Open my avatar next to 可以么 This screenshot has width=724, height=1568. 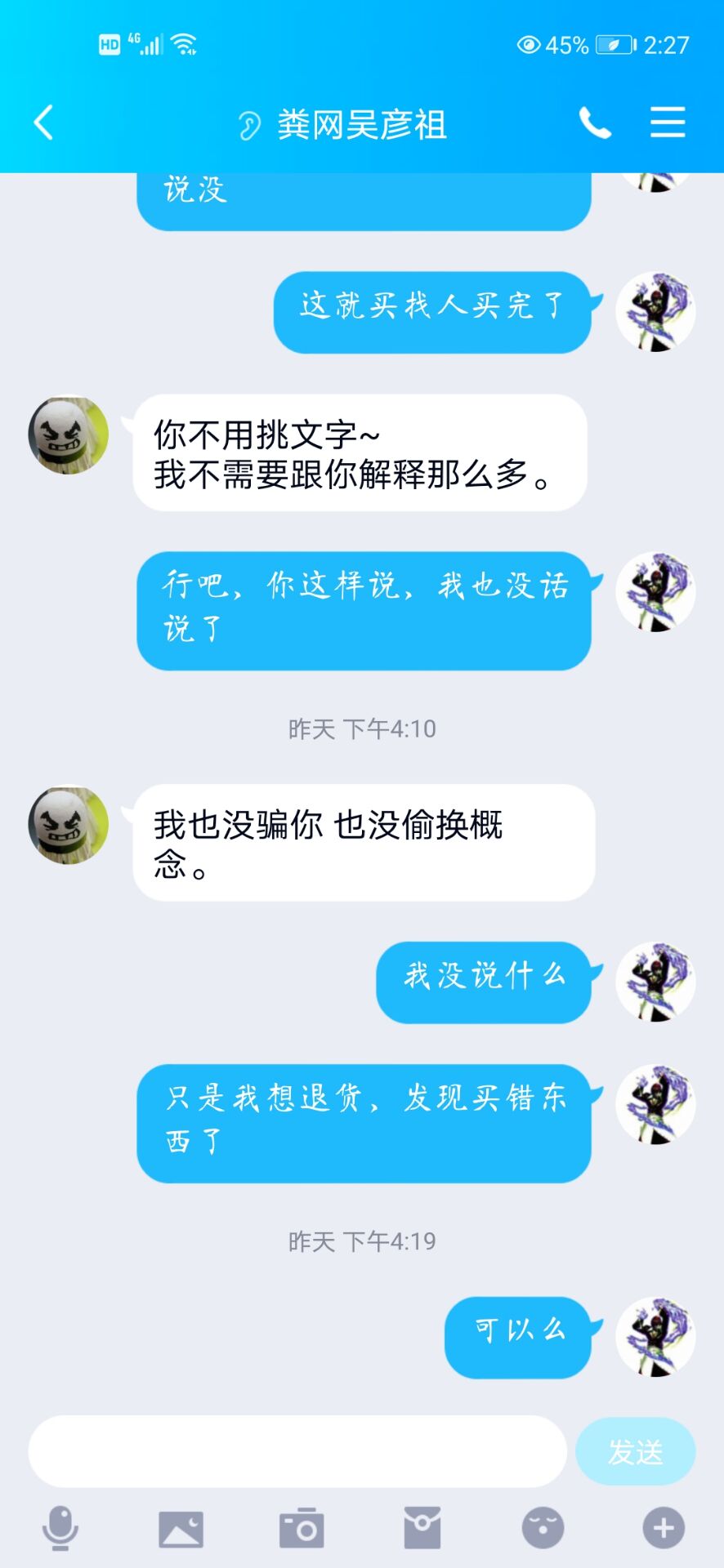click(655, 1337)
